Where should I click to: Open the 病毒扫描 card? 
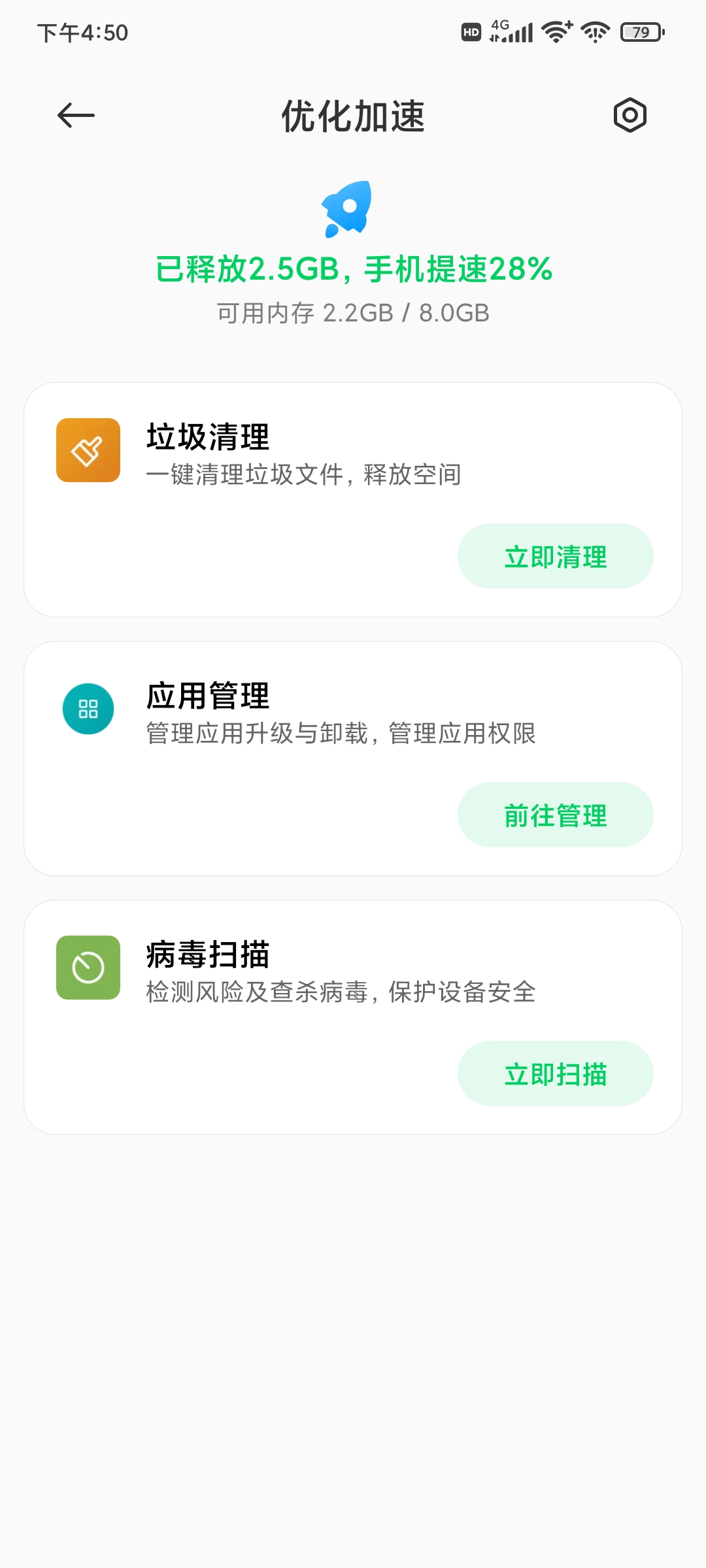click(x=353, y=1017)
